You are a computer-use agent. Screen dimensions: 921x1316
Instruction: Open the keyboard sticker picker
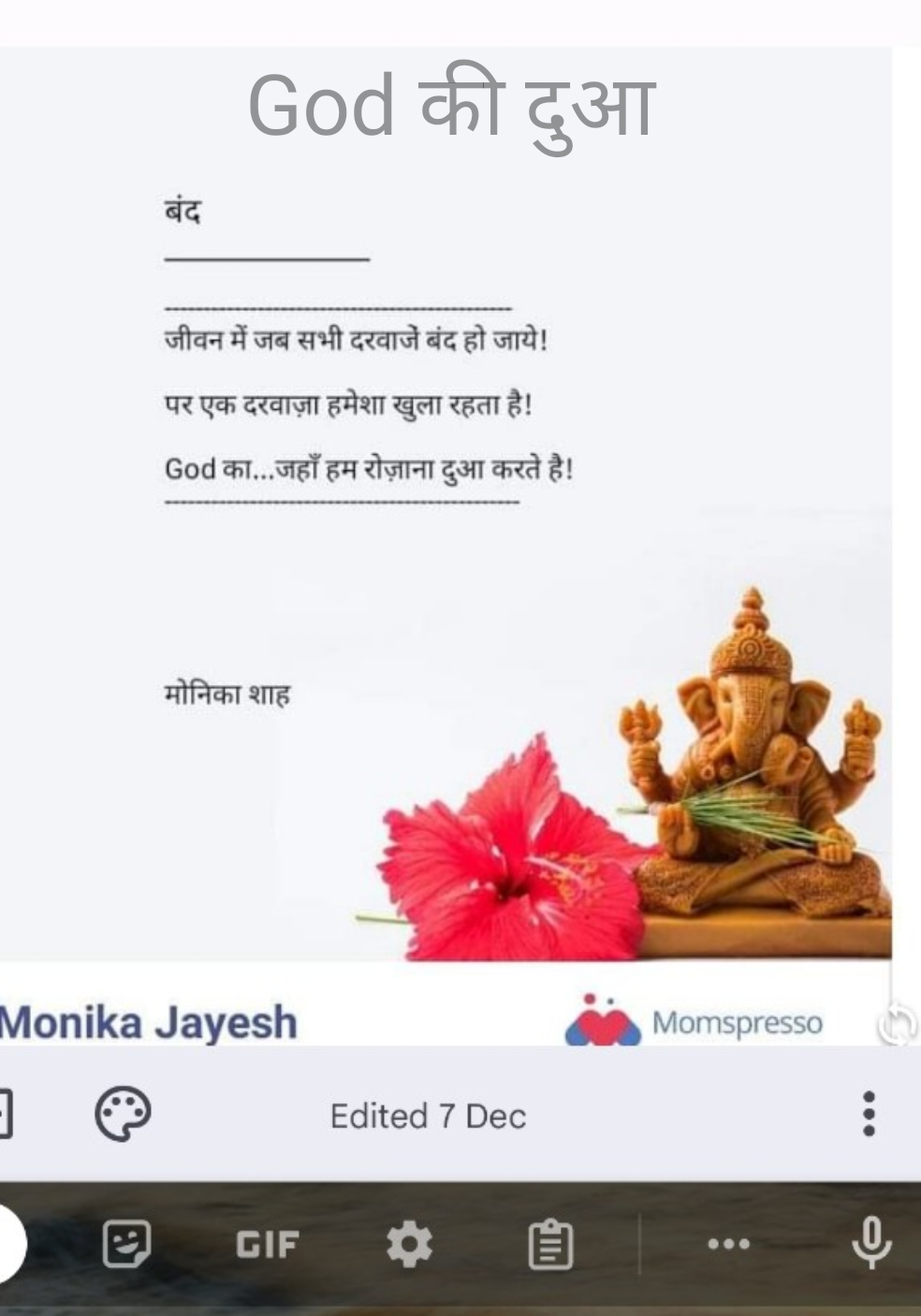pos(126,1244)
